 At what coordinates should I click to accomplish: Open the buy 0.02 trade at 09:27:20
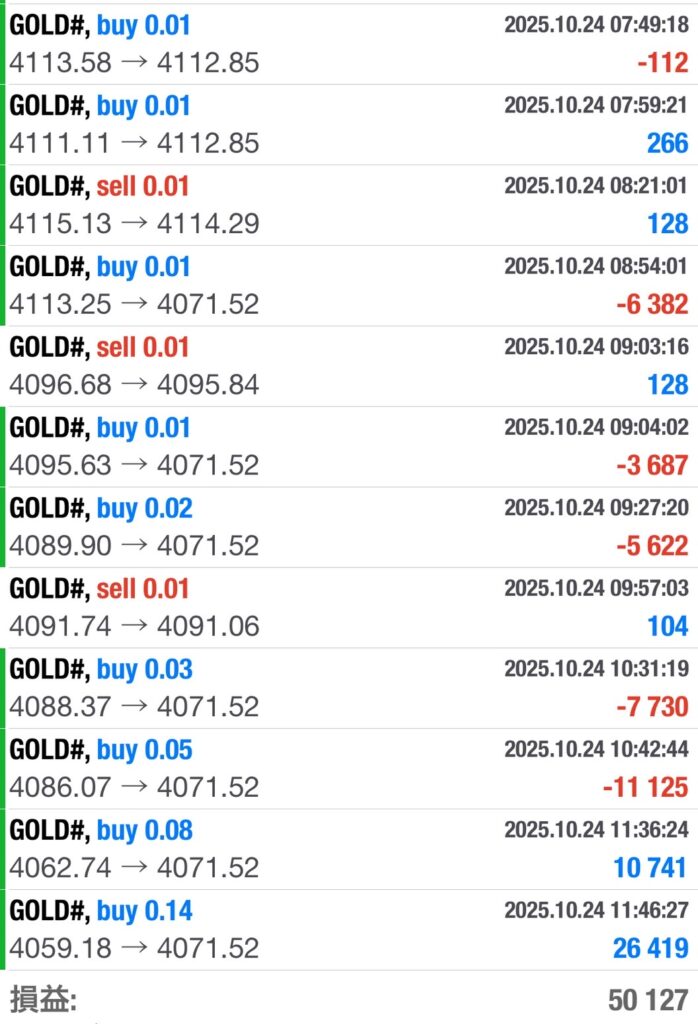(349, 527)
